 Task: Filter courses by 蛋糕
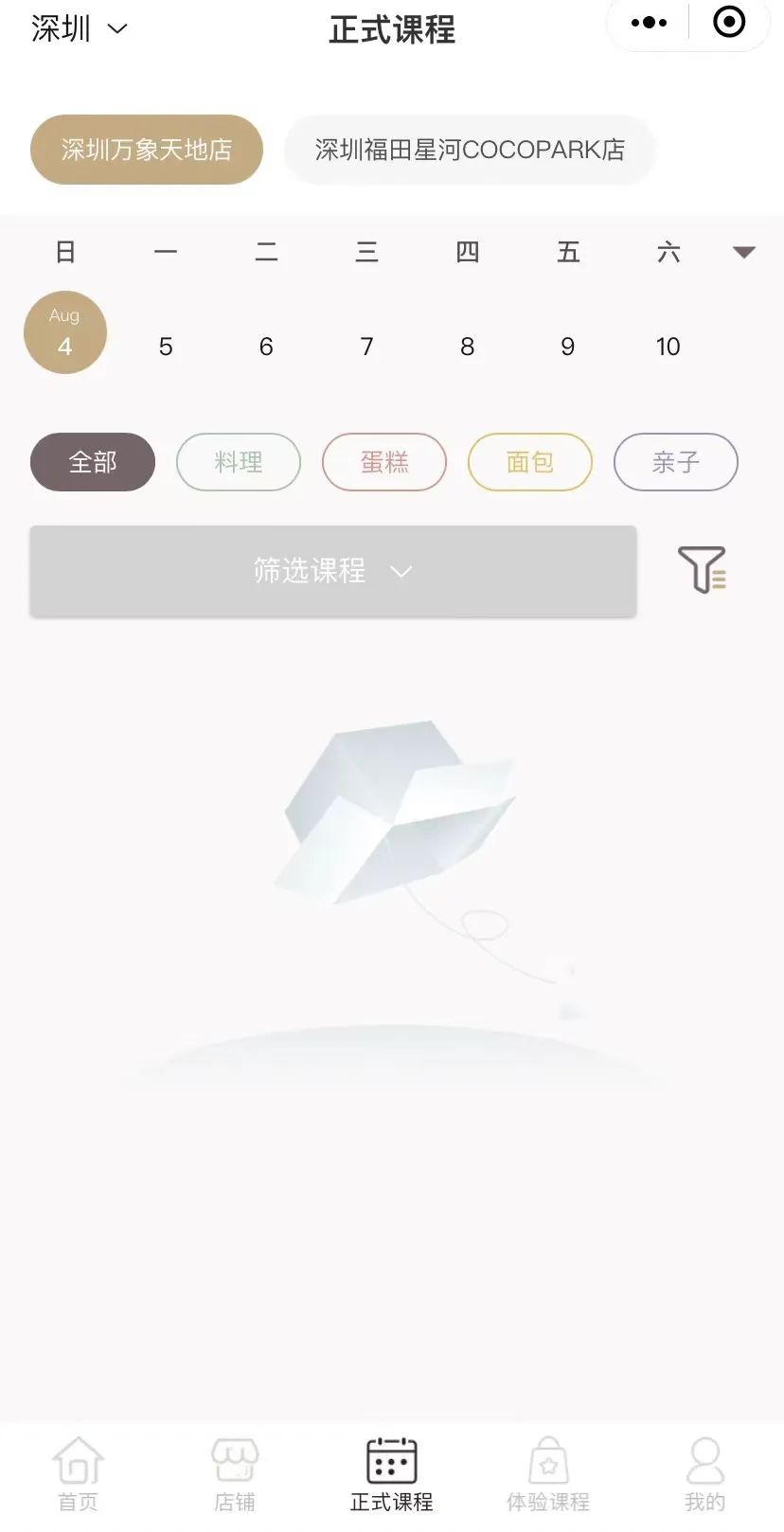[x=384, y=462]
